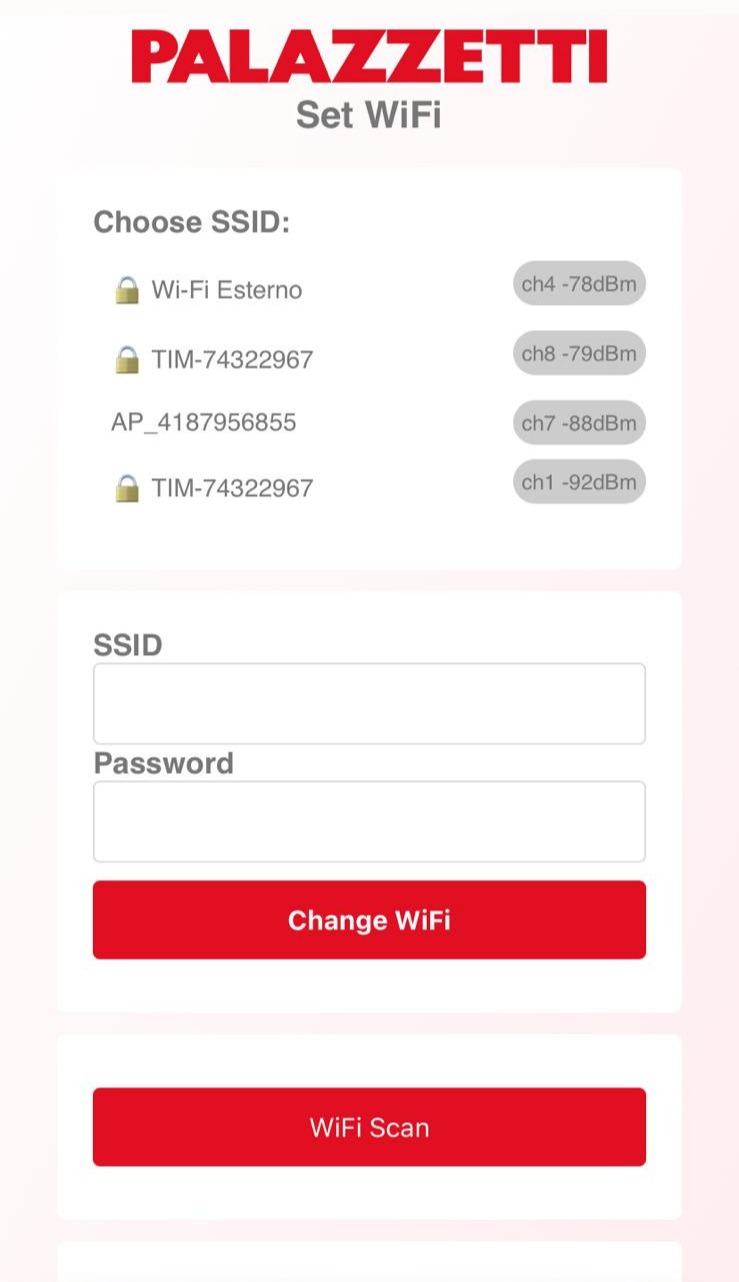Click inside the SSID input field
The height and width of the screenshot is (1282, 739).
pos(369,702)
